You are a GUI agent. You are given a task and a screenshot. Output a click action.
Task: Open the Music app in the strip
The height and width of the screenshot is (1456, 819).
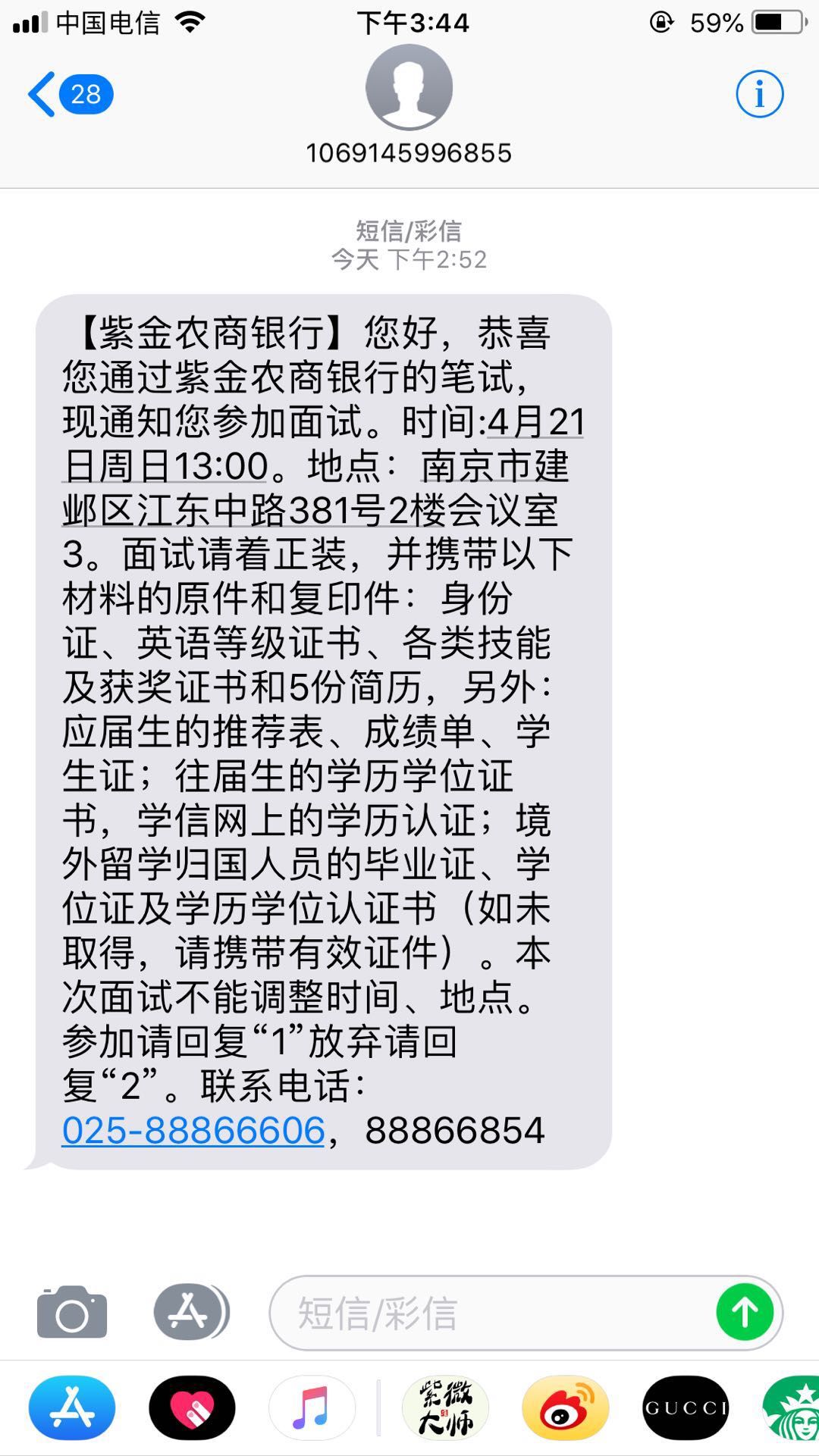312,1407
